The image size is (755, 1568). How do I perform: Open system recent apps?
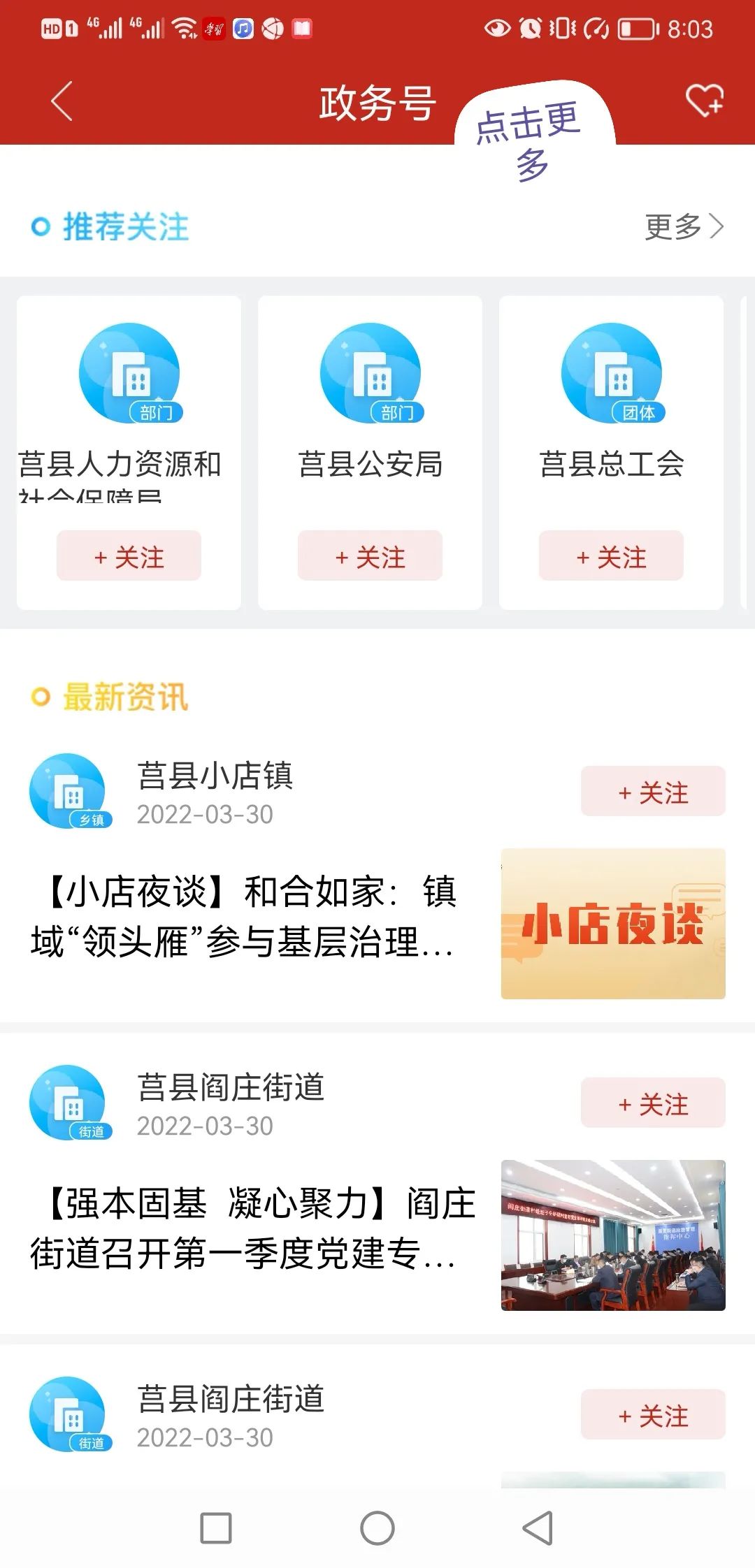point(216,1528)
